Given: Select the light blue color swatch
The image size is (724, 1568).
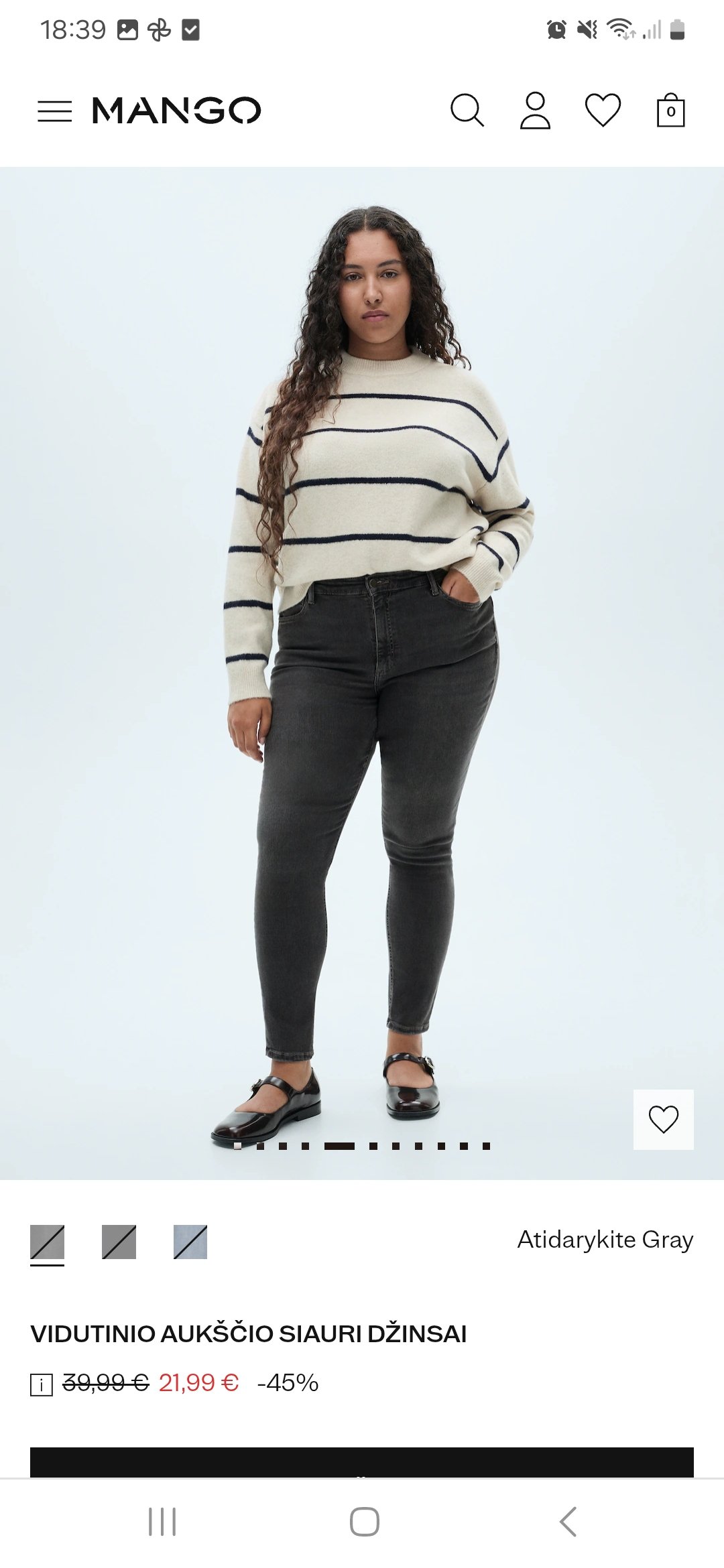Looking at the screenshot, I should point(190,1242).
